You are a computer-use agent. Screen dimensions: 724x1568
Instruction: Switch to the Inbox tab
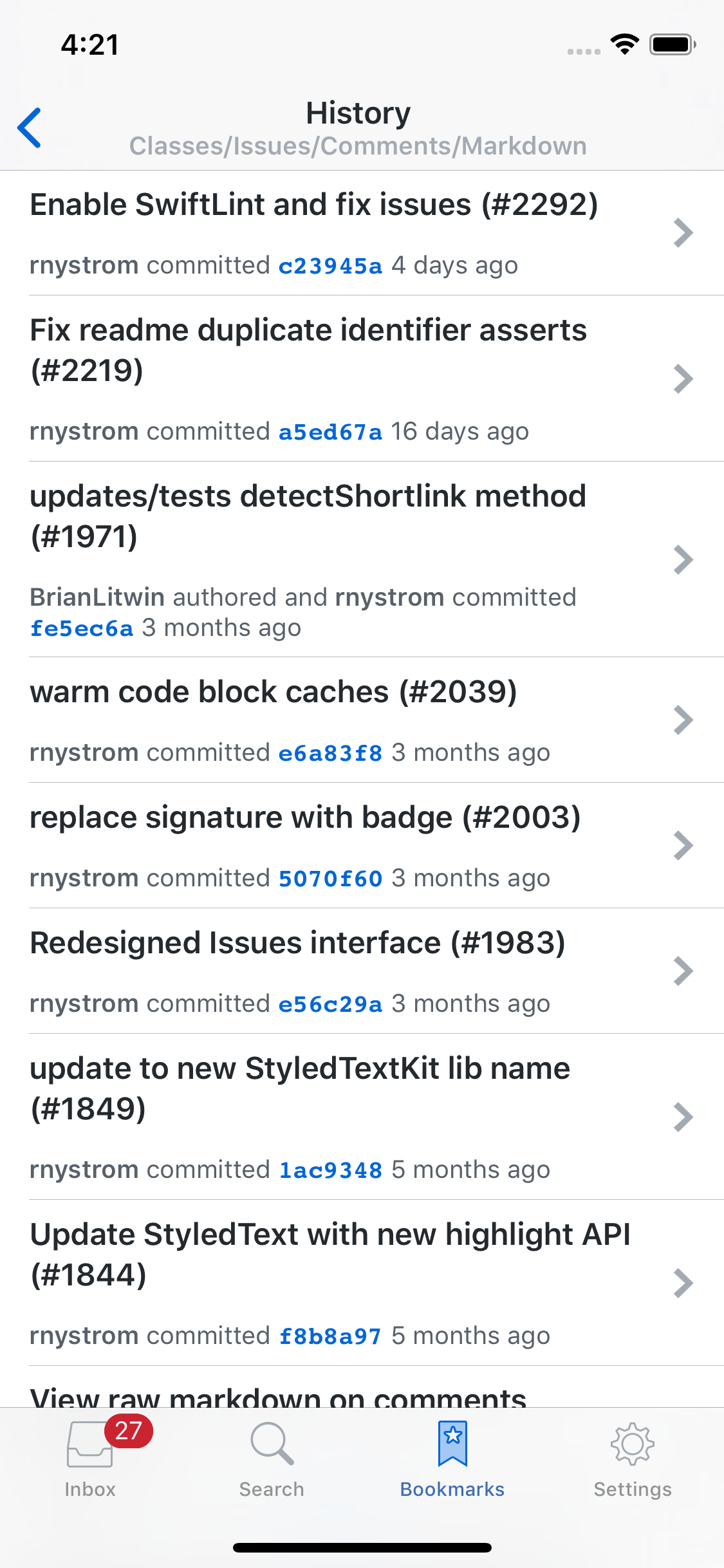(x=91, y=1458)
